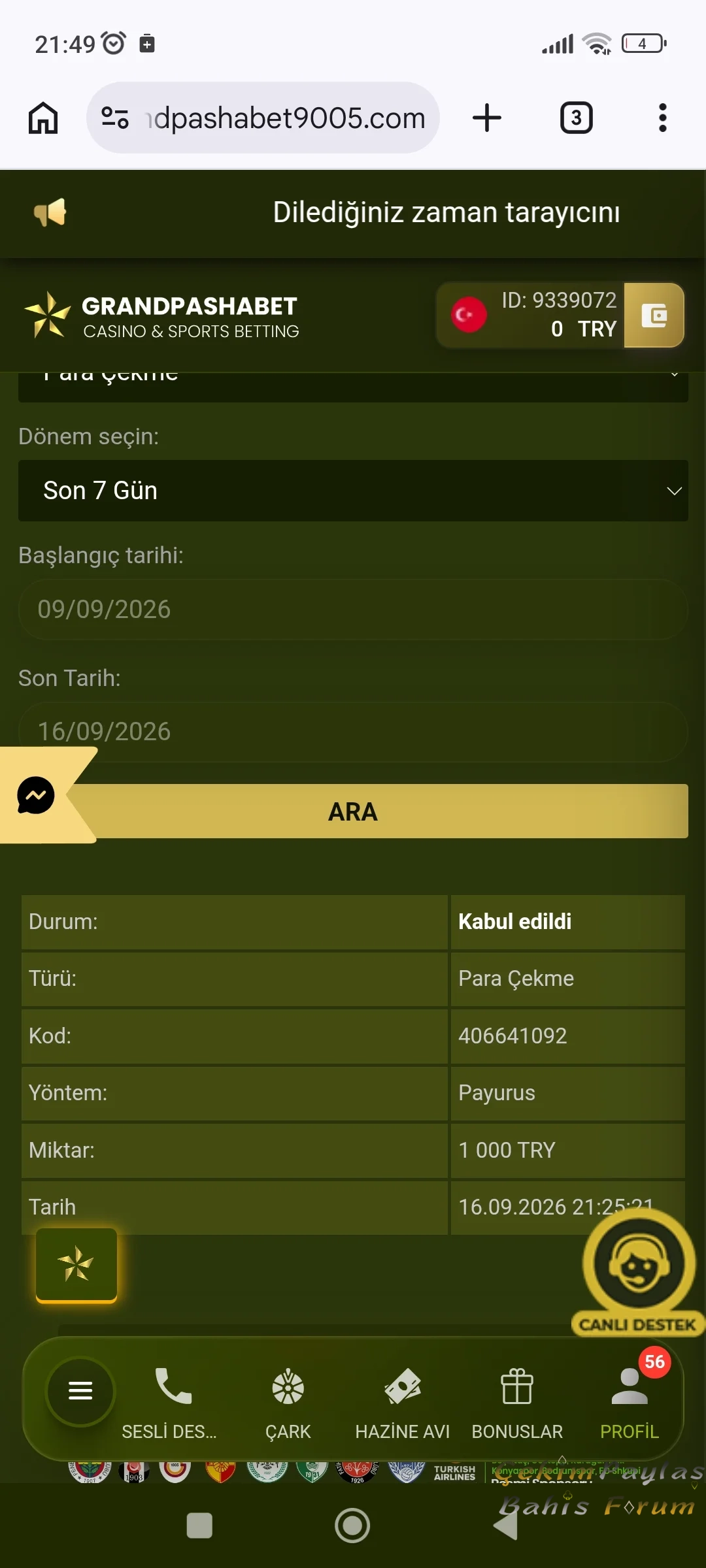This screenshot has width=706, height=1568.
Task: Open the tab switcher showing 3 tabs
Action: [576, 118]
